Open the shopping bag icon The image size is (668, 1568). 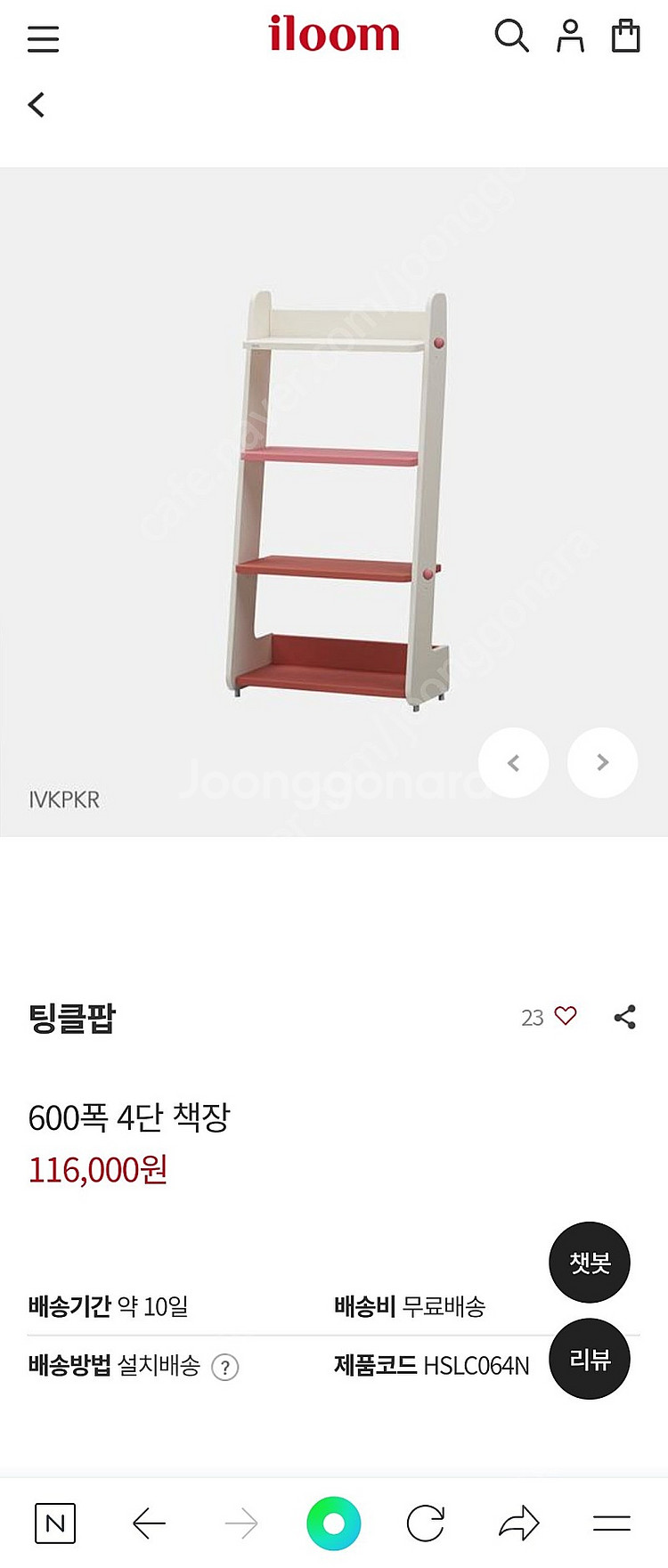tap(626, 36)
